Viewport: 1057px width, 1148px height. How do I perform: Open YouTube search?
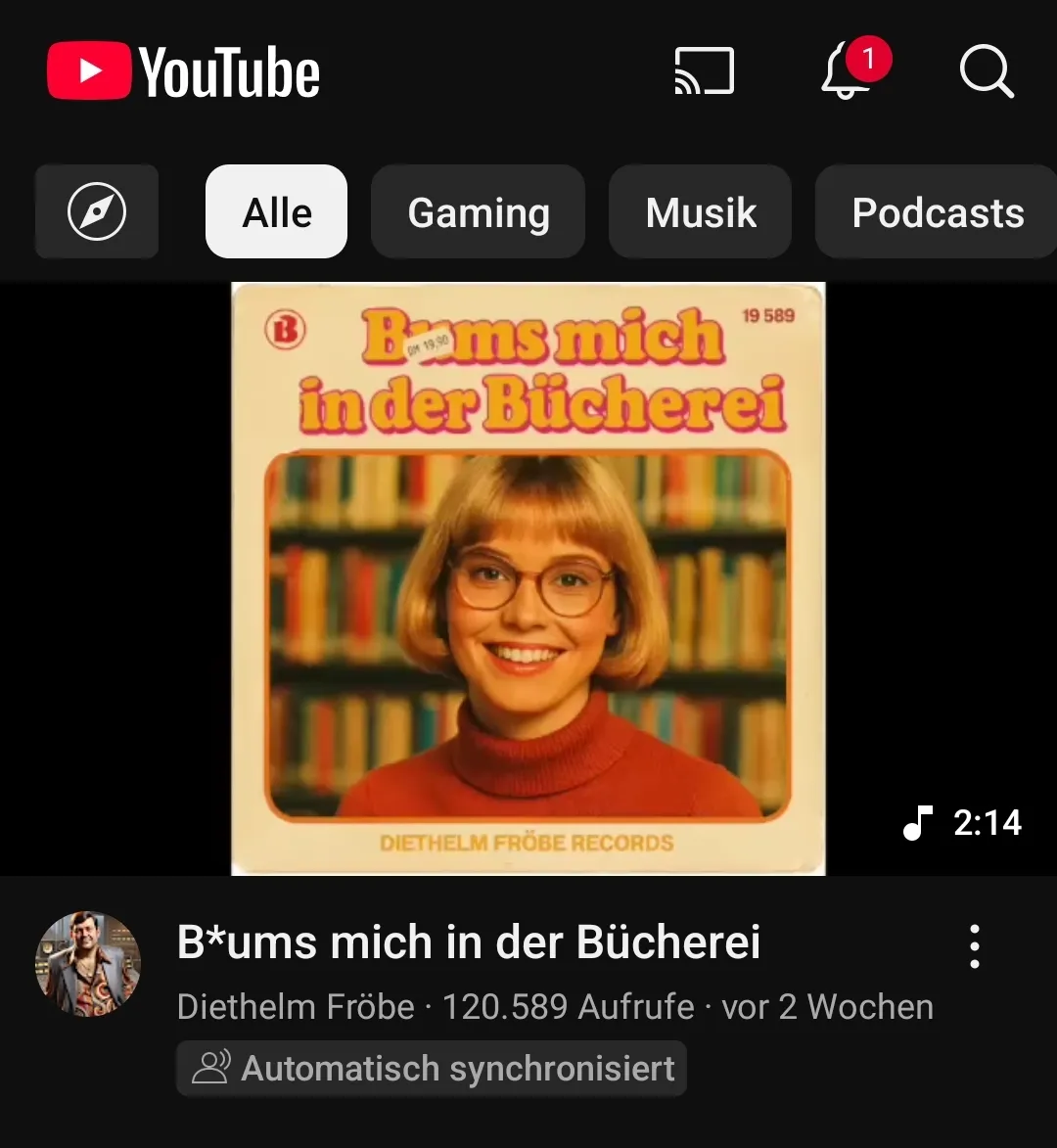click(x=985, y=71)
